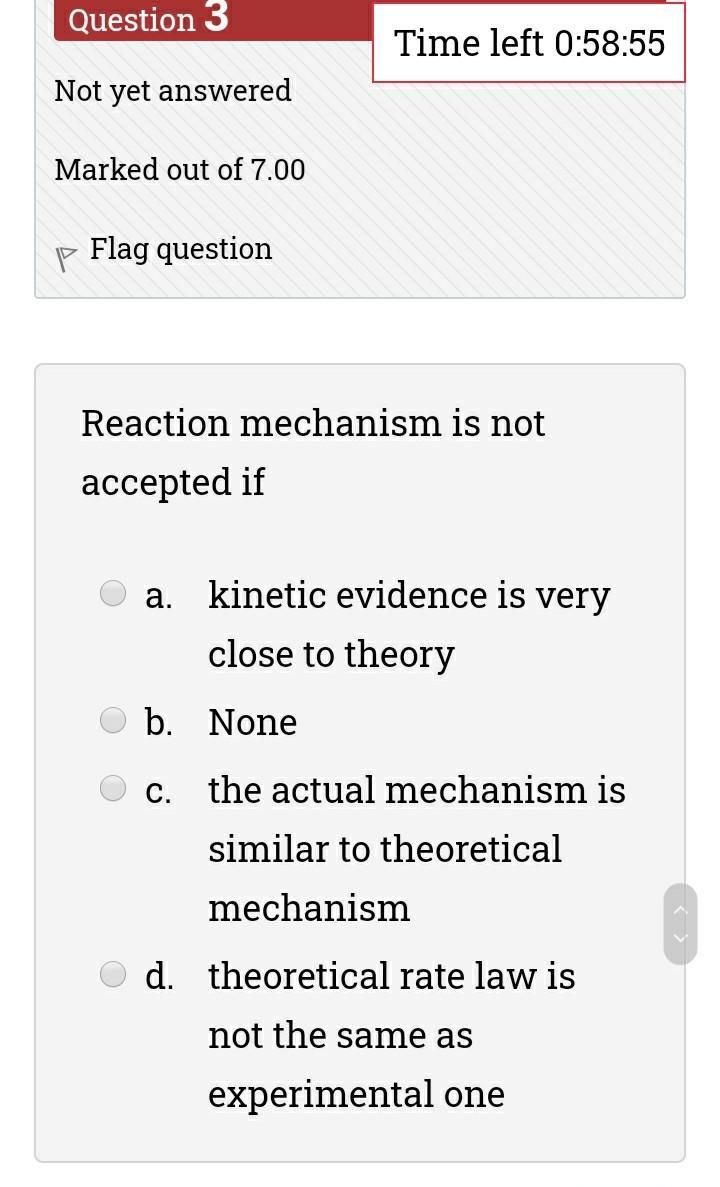Select option a, kinetic evidence close to theory

114,594
